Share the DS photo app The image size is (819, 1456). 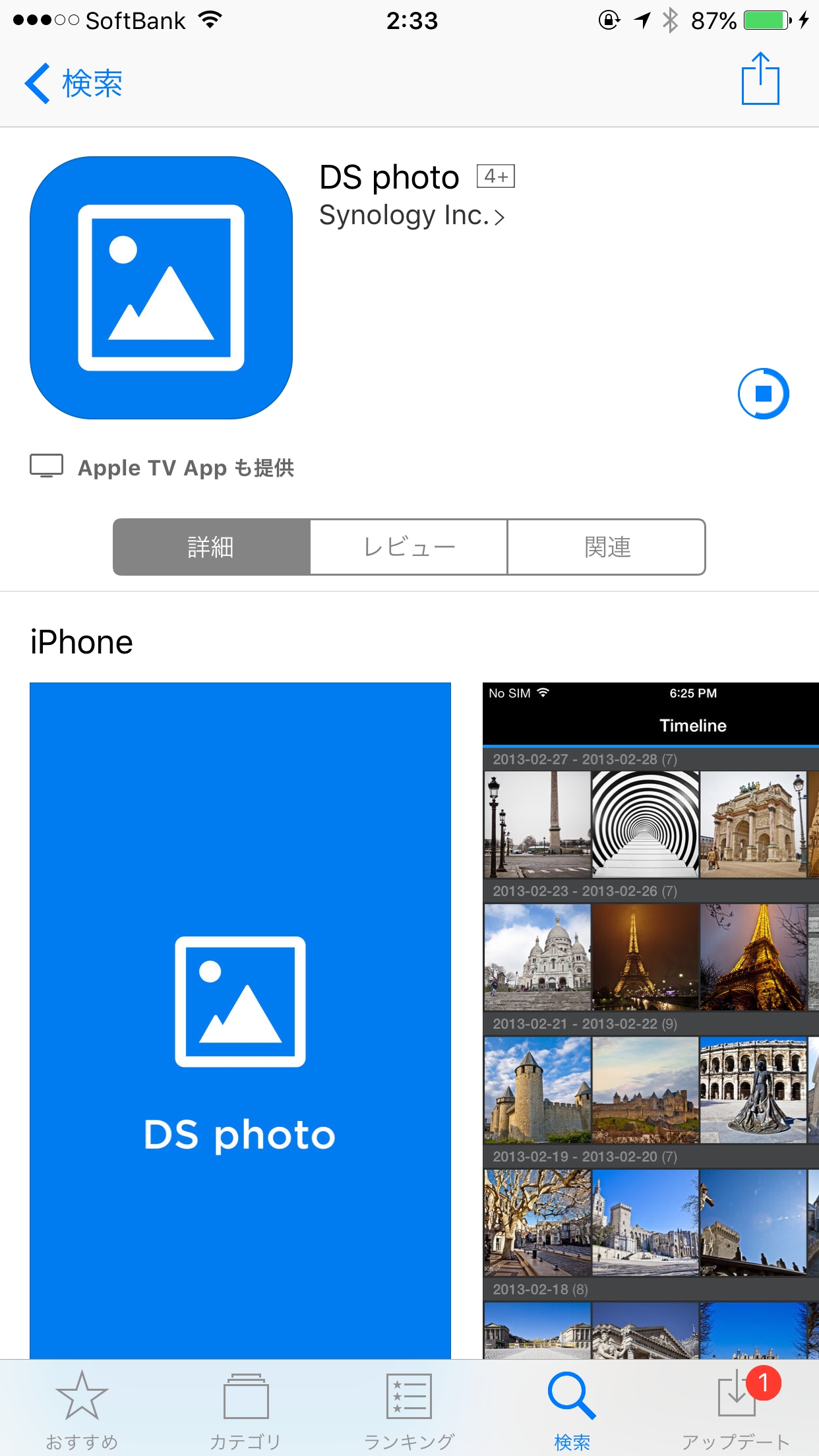click(760, 80)
